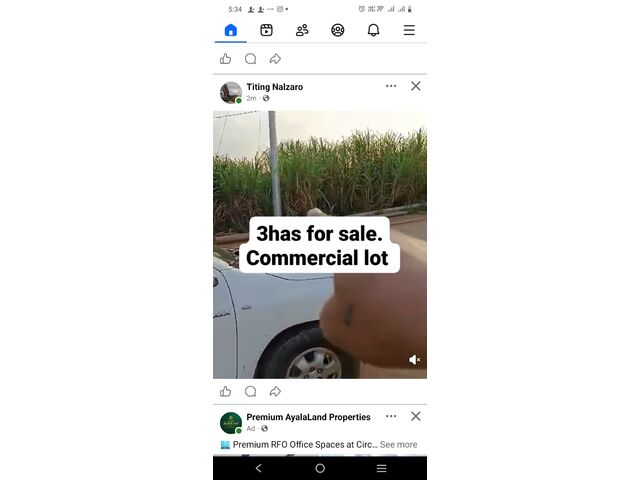Dismiss the Premium AyalaLand Properties ad
Viewport: 640px width, 480px height.
tap(416, 416)
